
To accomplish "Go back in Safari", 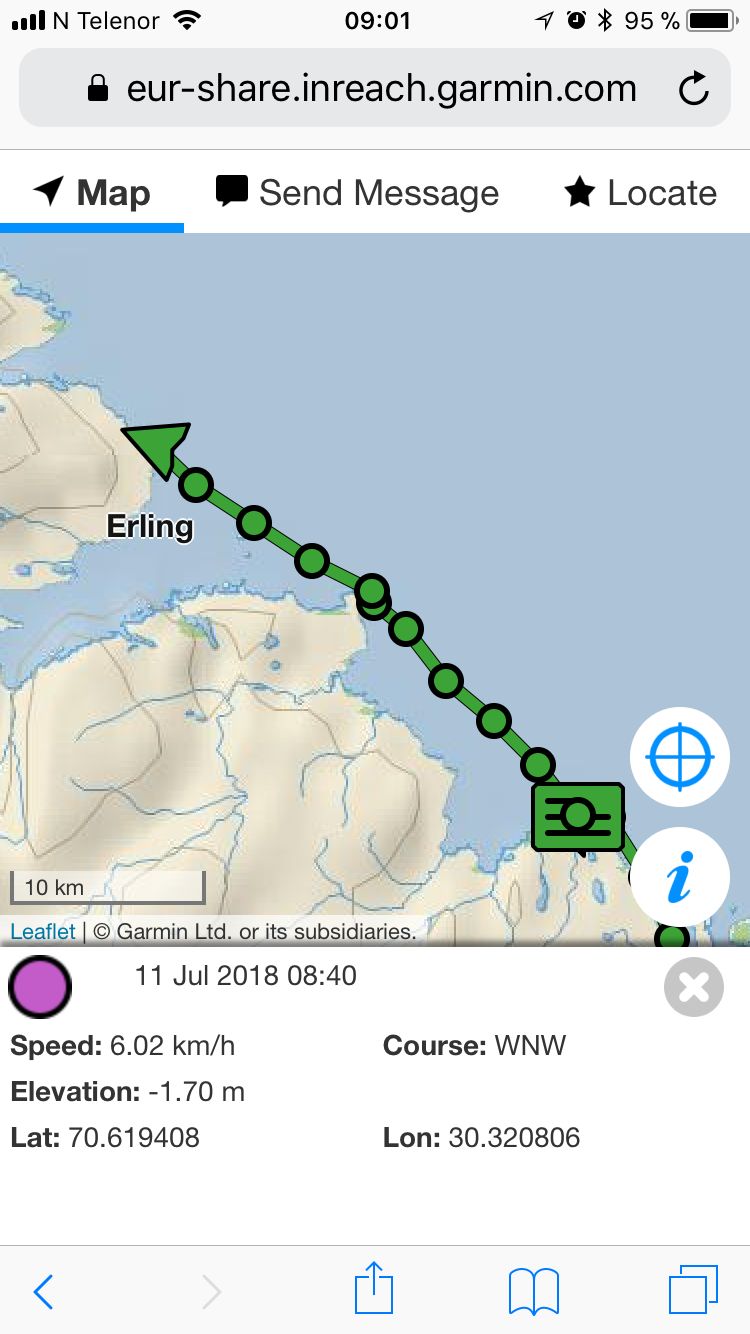I will click(x=44, y=1292).
